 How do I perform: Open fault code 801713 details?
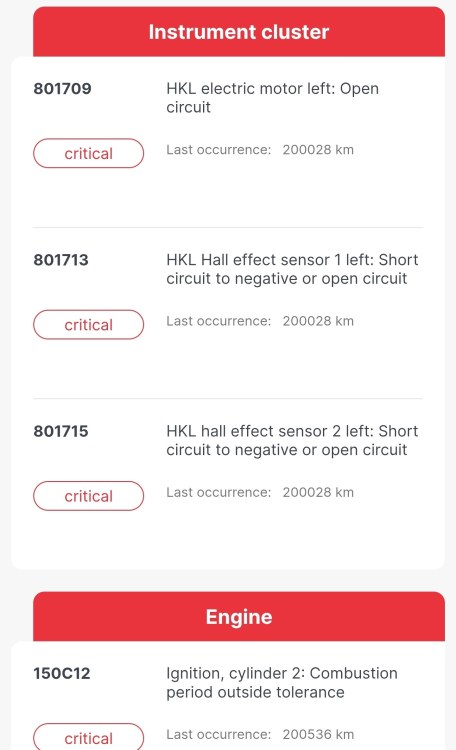(x=61, y=260)
